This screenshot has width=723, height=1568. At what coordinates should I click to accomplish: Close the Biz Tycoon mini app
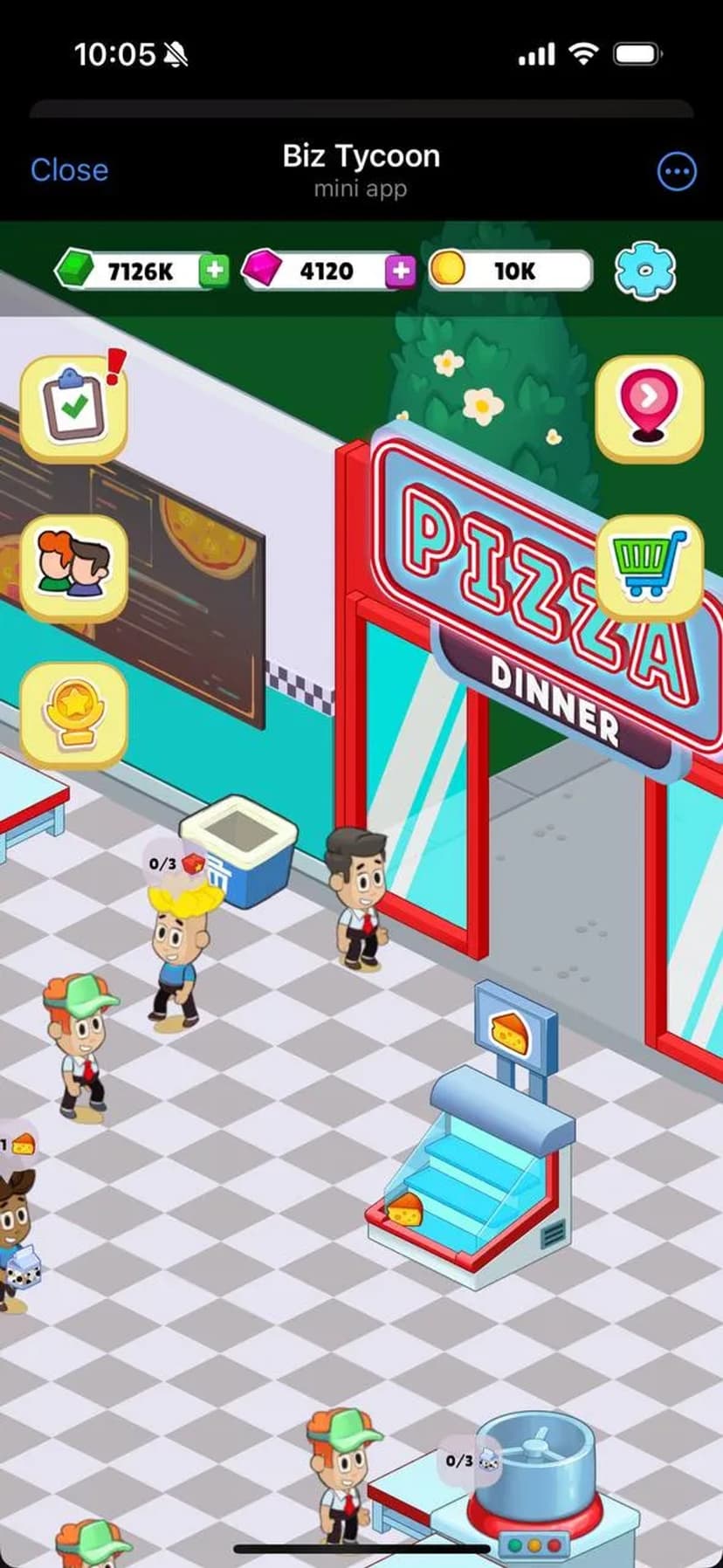pyautogui.click(x=69, y=169)
